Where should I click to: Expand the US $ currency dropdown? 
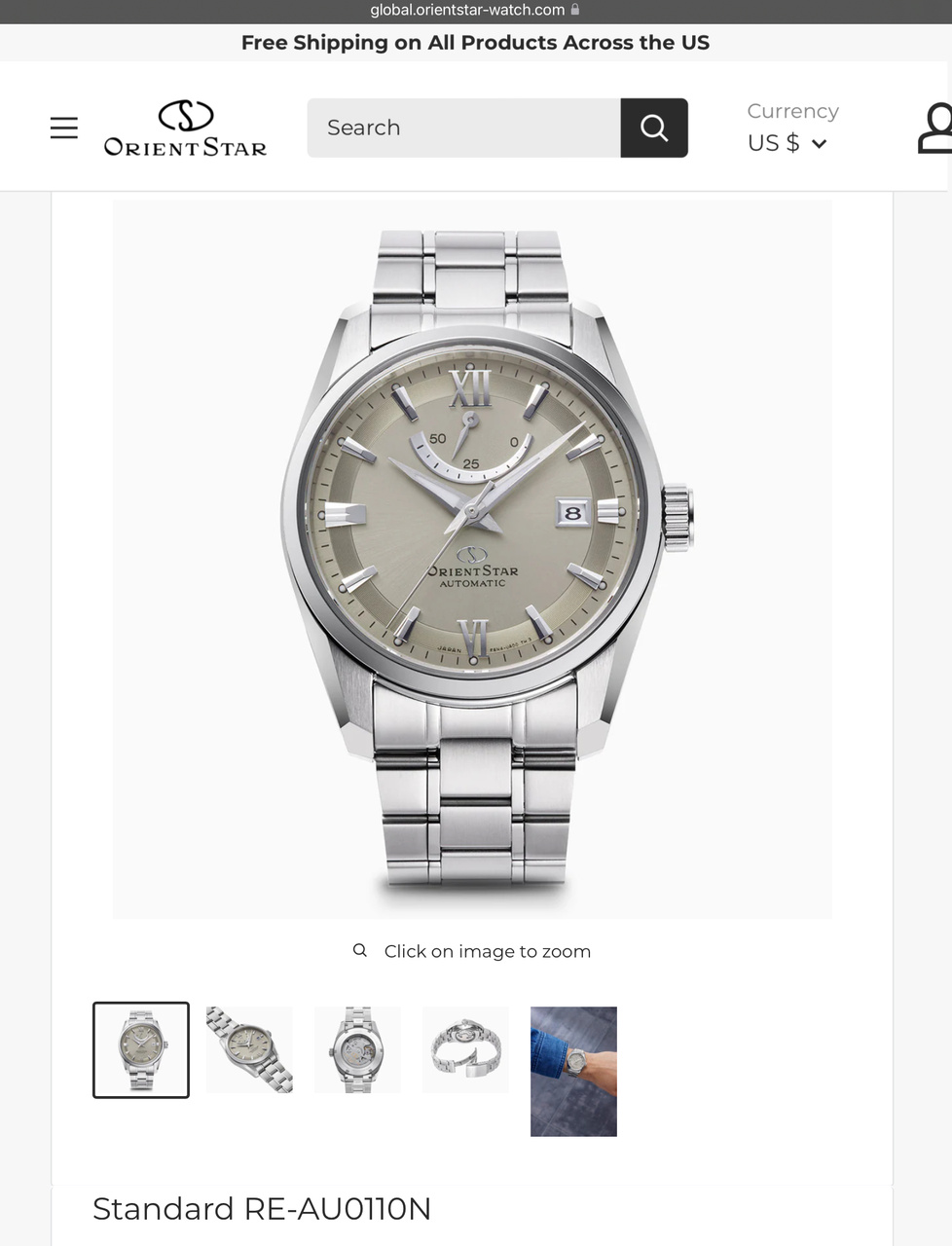pyautogui.click(x=787, y=143)
